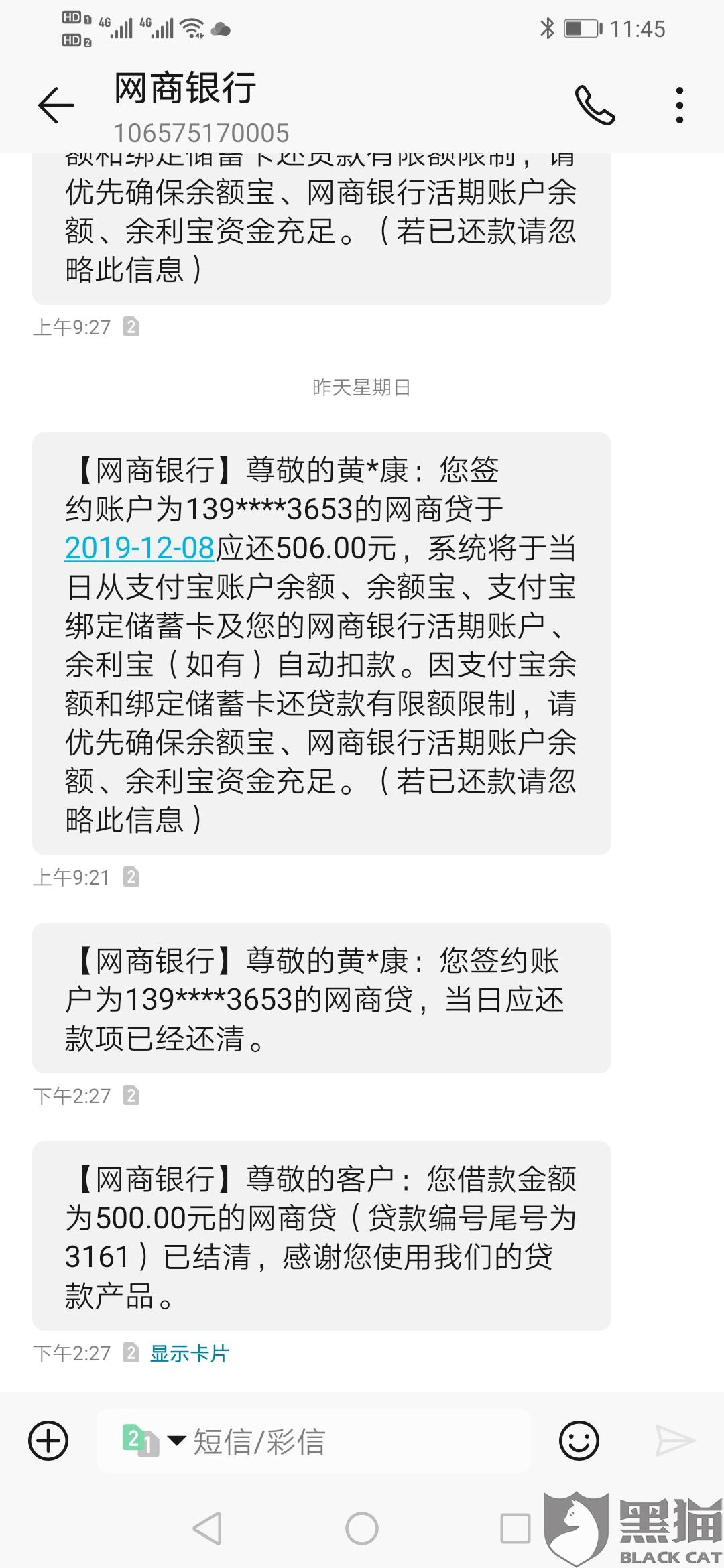Viewport: 724px width, 1568px height.
Task: Go to the system home screen
Action: [x=362, y=1528]
